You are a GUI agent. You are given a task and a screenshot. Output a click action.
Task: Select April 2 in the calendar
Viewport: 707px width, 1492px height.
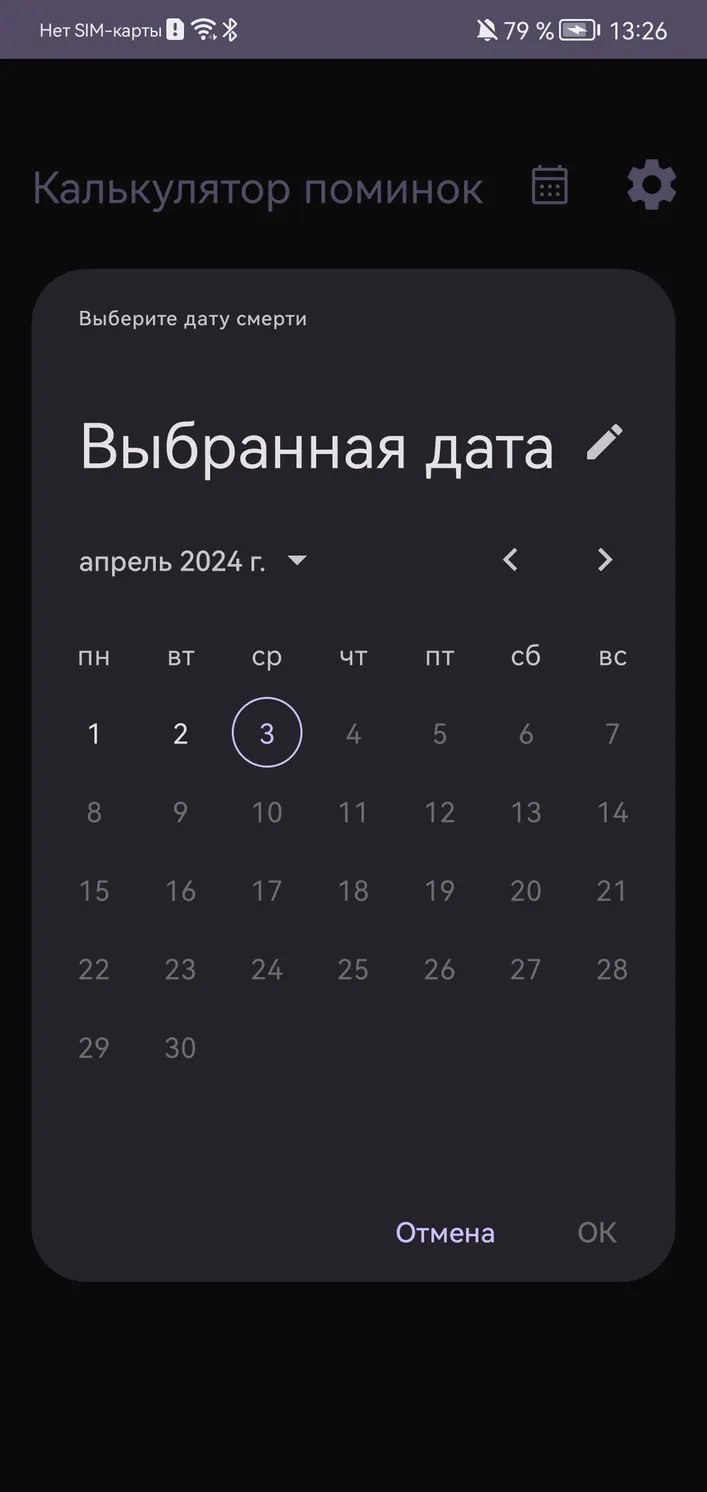(180, 734)
